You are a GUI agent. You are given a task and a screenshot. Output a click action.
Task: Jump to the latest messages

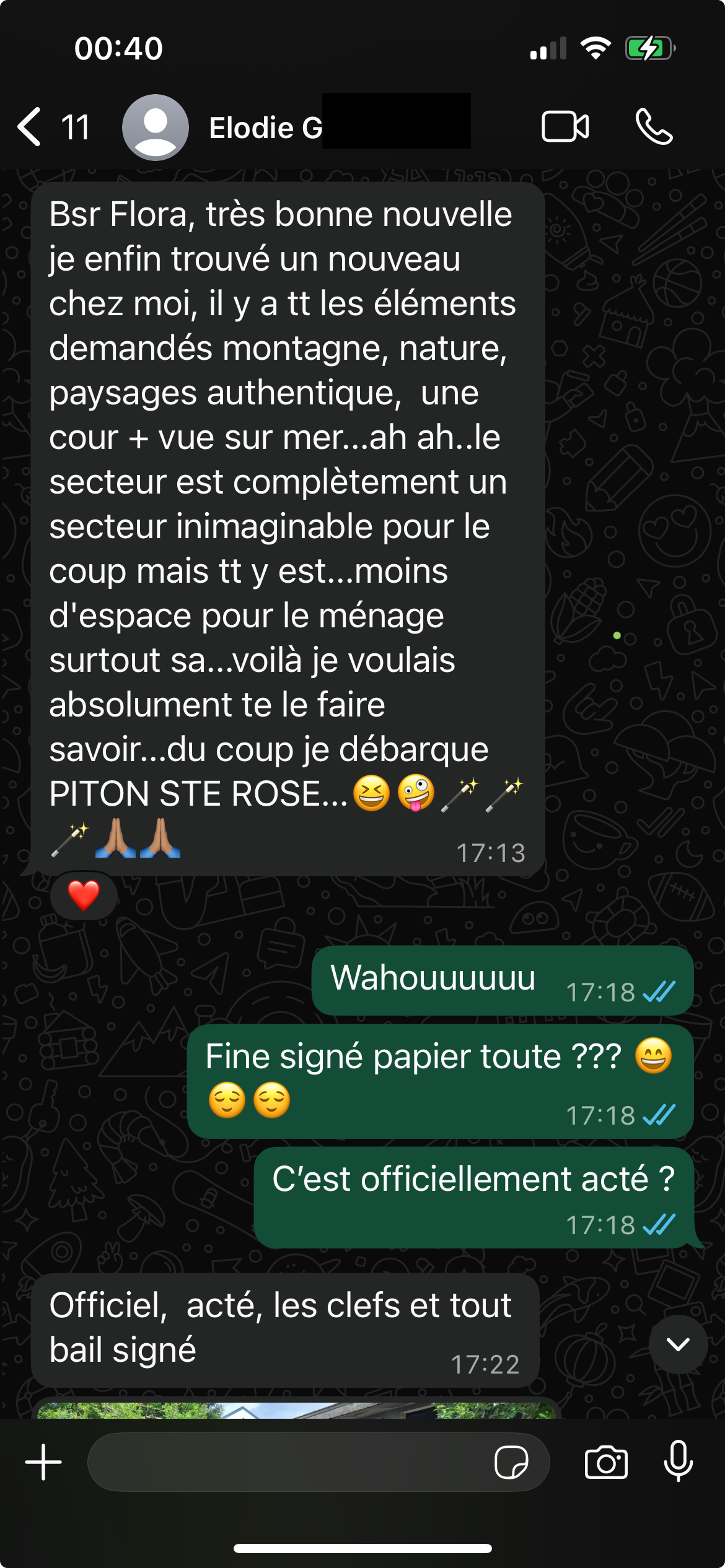click(x=678, y=1344)
